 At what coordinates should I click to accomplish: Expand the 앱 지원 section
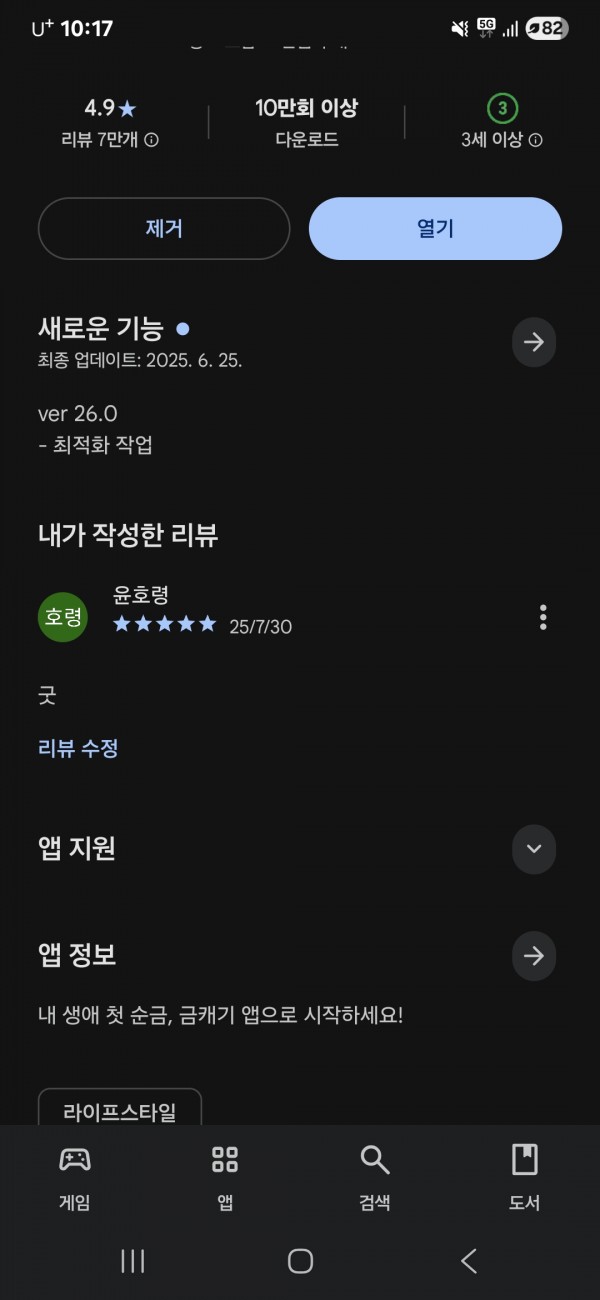[x=534, y=849]
